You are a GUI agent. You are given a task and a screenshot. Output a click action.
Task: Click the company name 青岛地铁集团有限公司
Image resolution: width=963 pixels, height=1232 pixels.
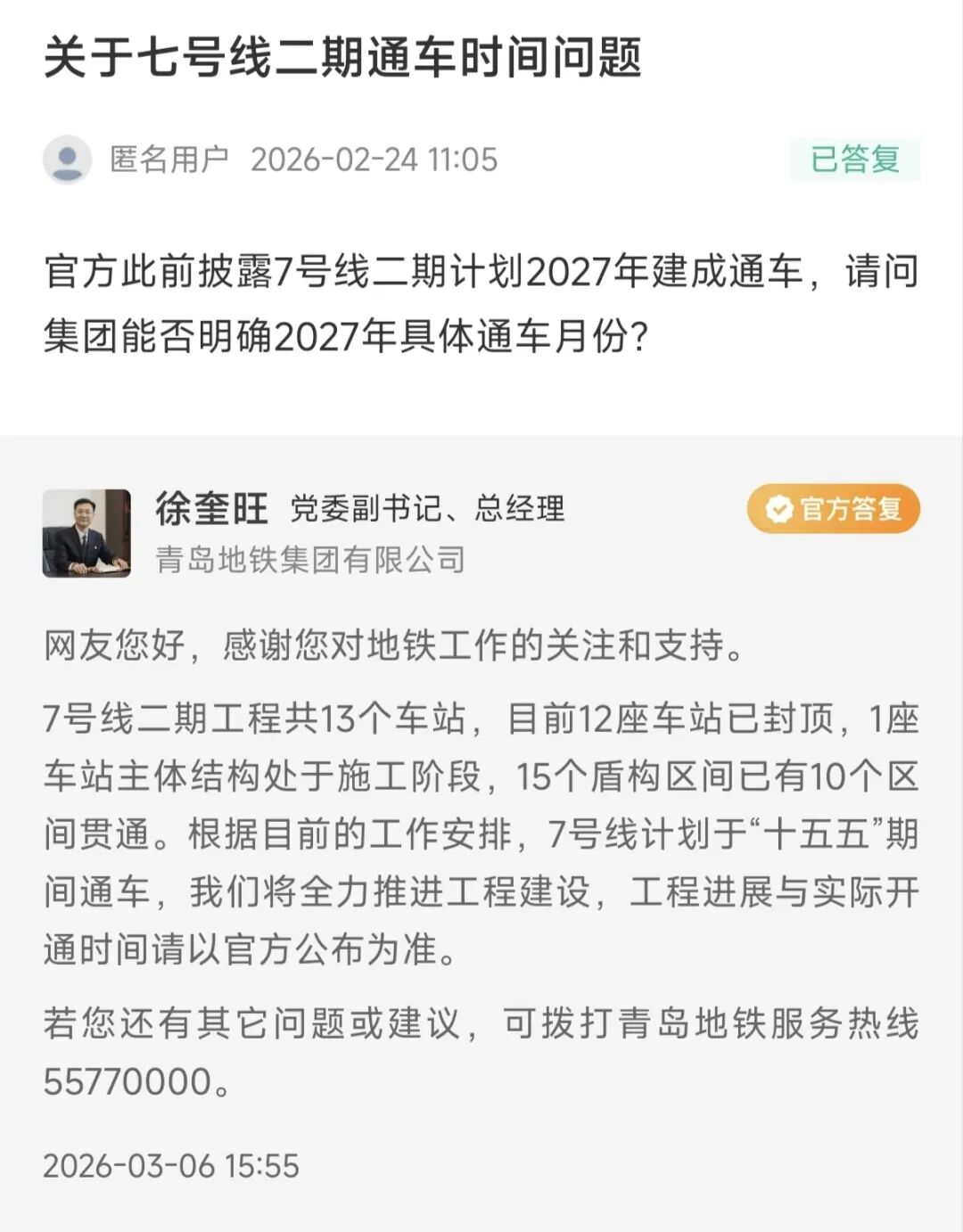coord(311,561)
